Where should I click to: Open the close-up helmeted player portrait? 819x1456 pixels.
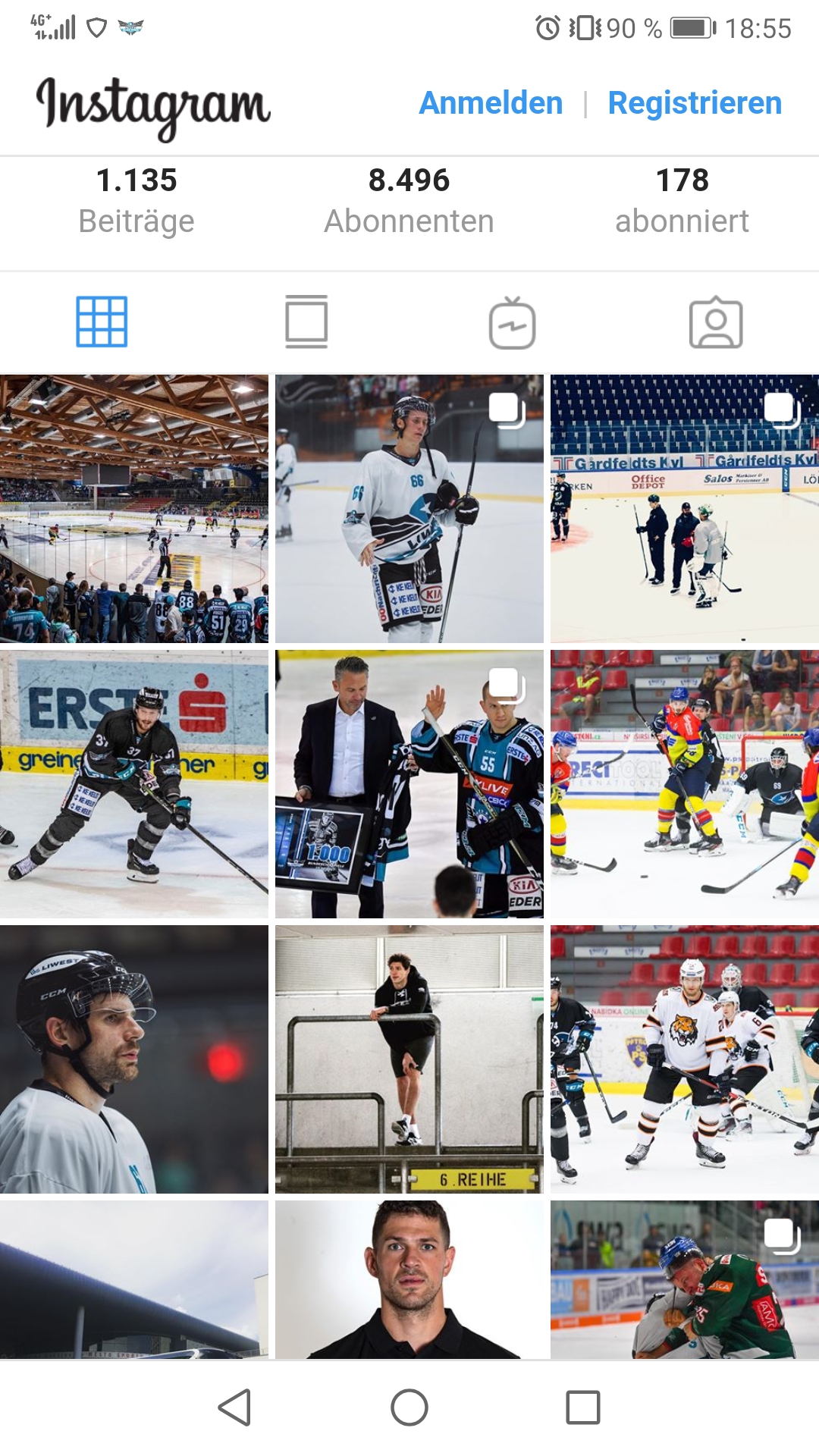134,1059
